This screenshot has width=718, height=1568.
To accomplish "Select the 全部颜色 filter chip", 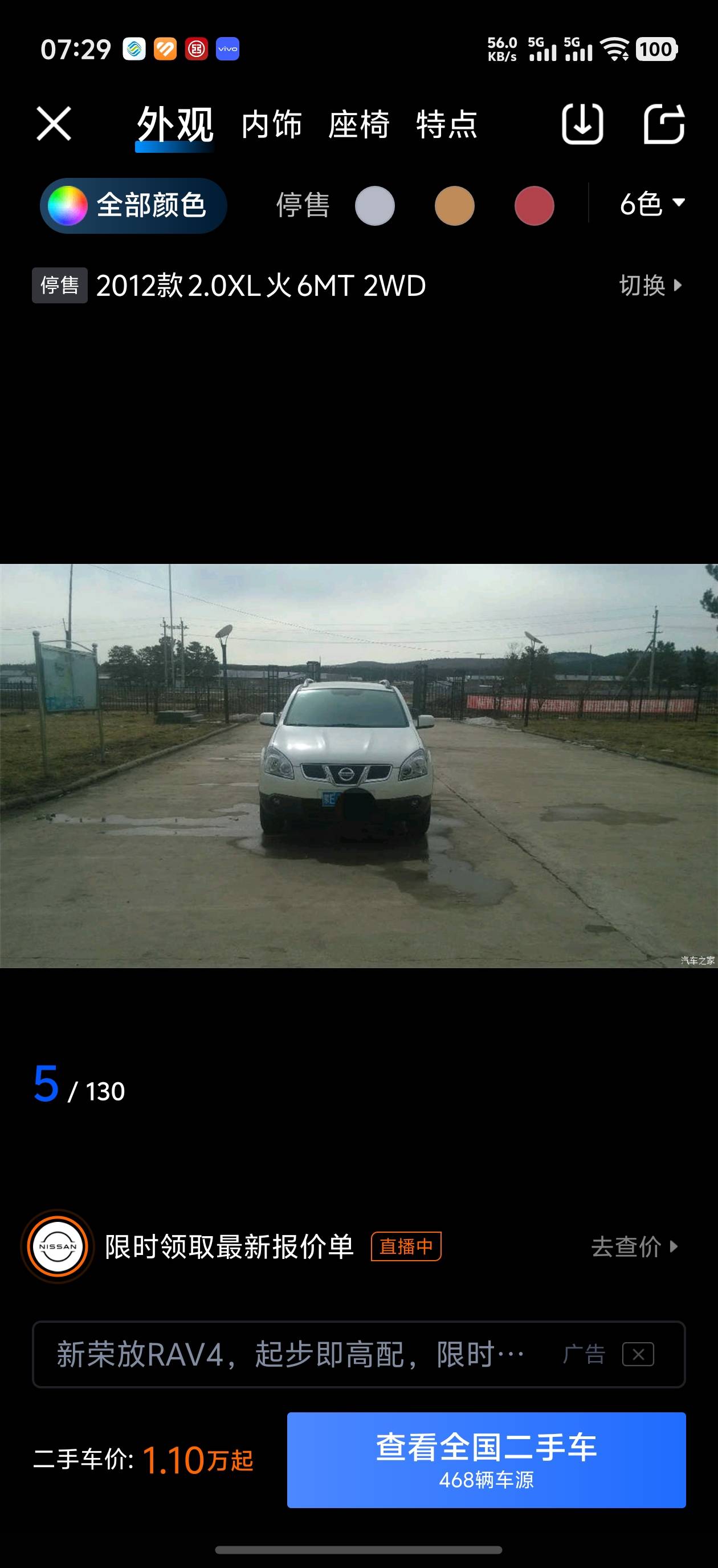I will point(134,206).
